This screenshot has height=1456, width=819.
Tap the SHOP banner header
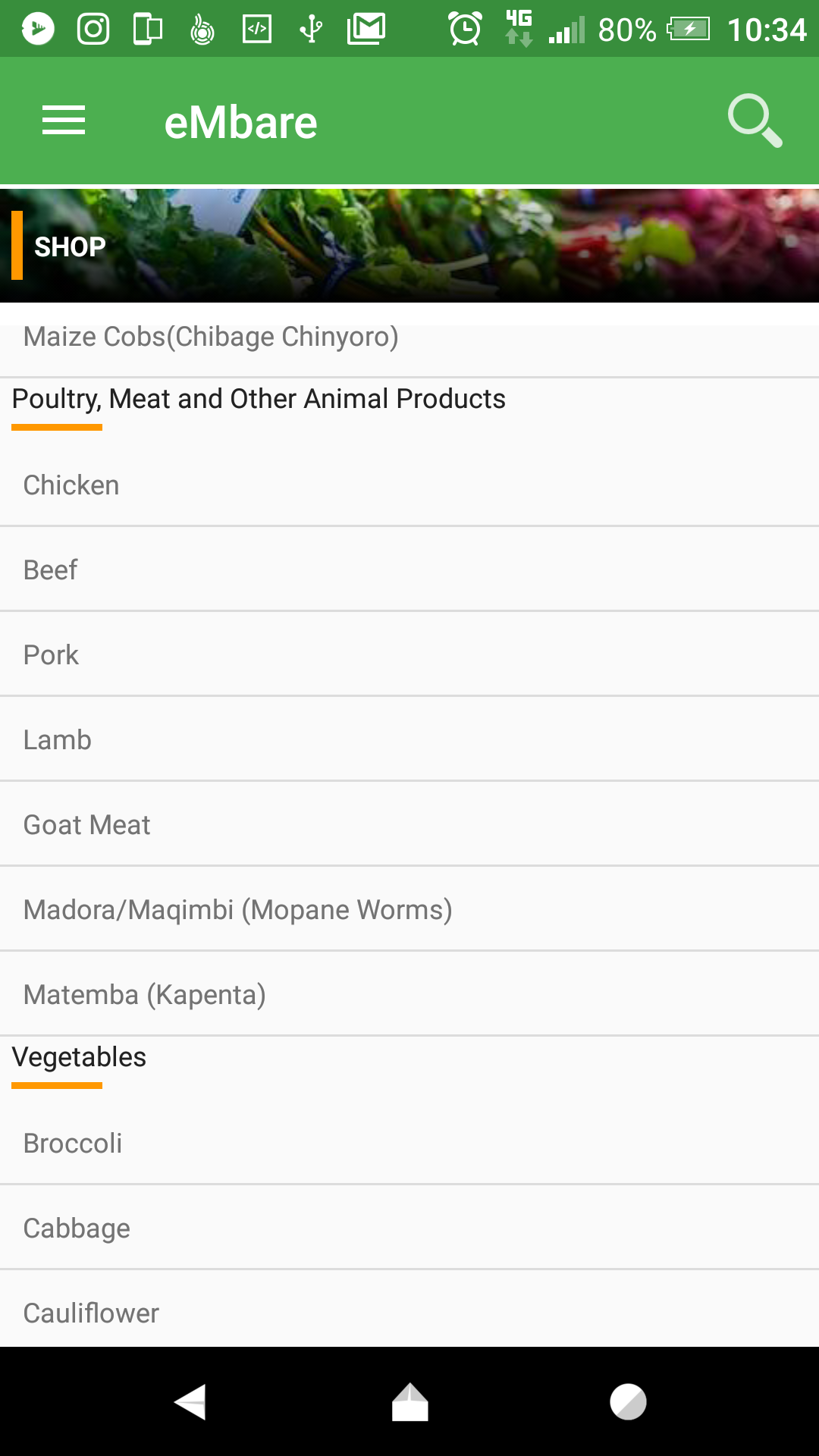click(x=69, y=246)
